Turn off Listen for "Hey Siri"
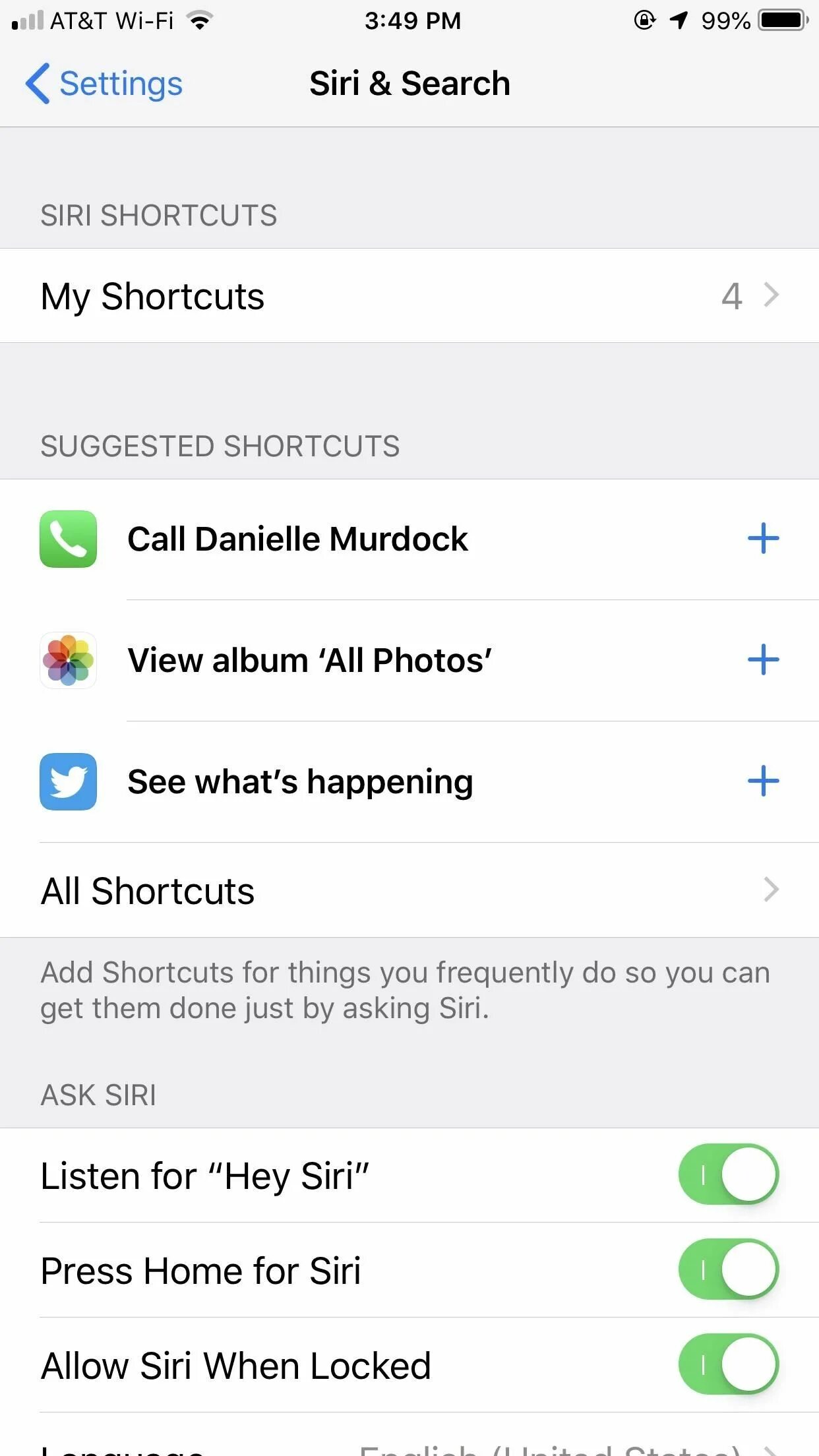The height and width of the screenshot is (1456, 819). (x=728, y=1175)
